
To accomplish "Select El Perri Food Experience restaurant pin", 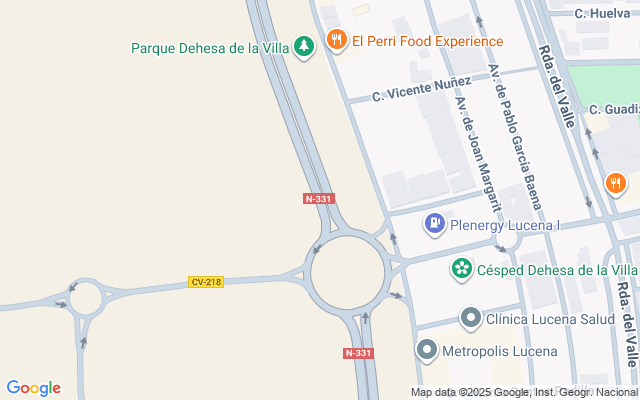I will 335,41.
